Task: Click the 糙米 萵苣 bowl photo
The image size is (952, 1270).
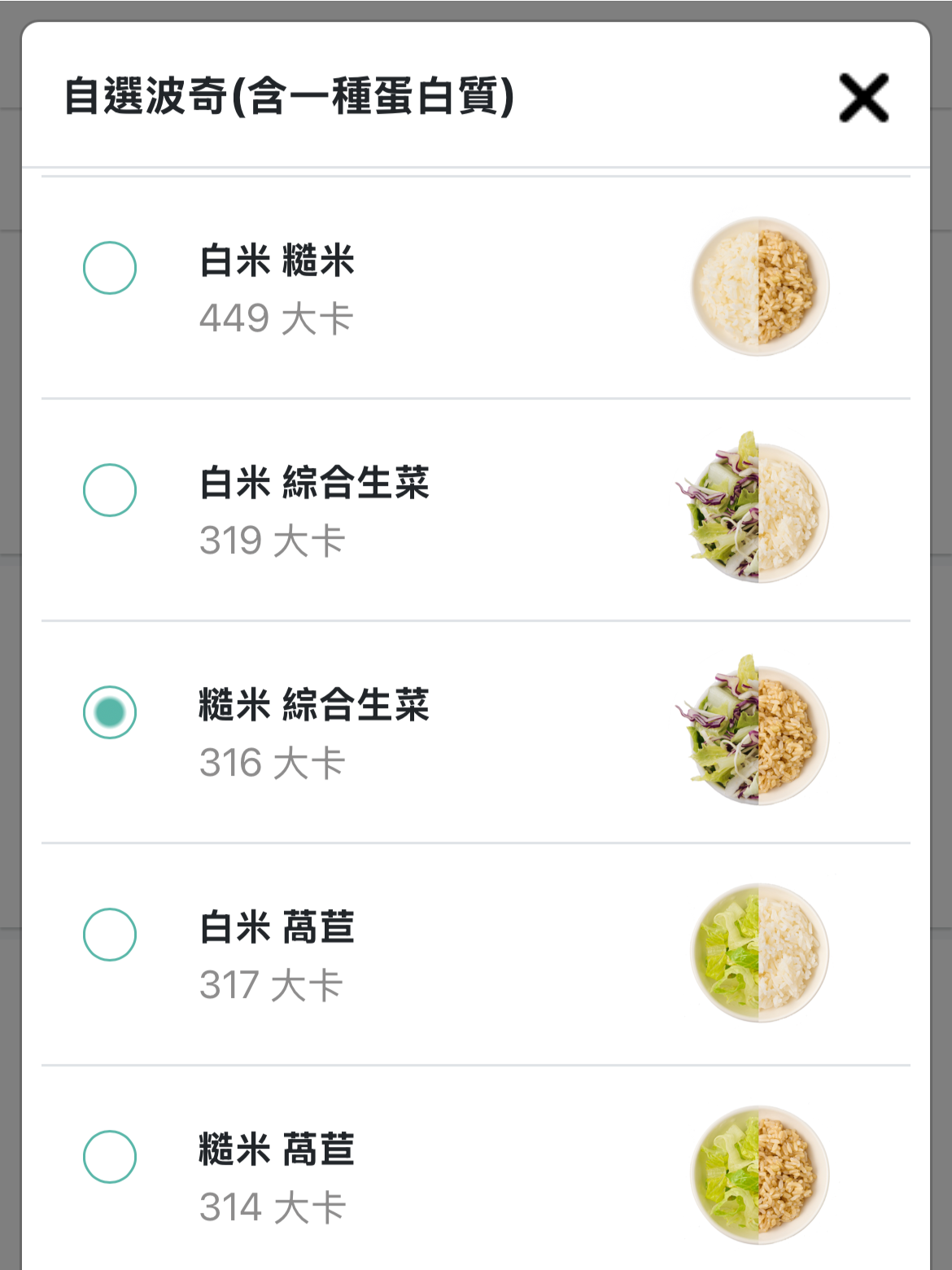Action: tap(759, 1176)
